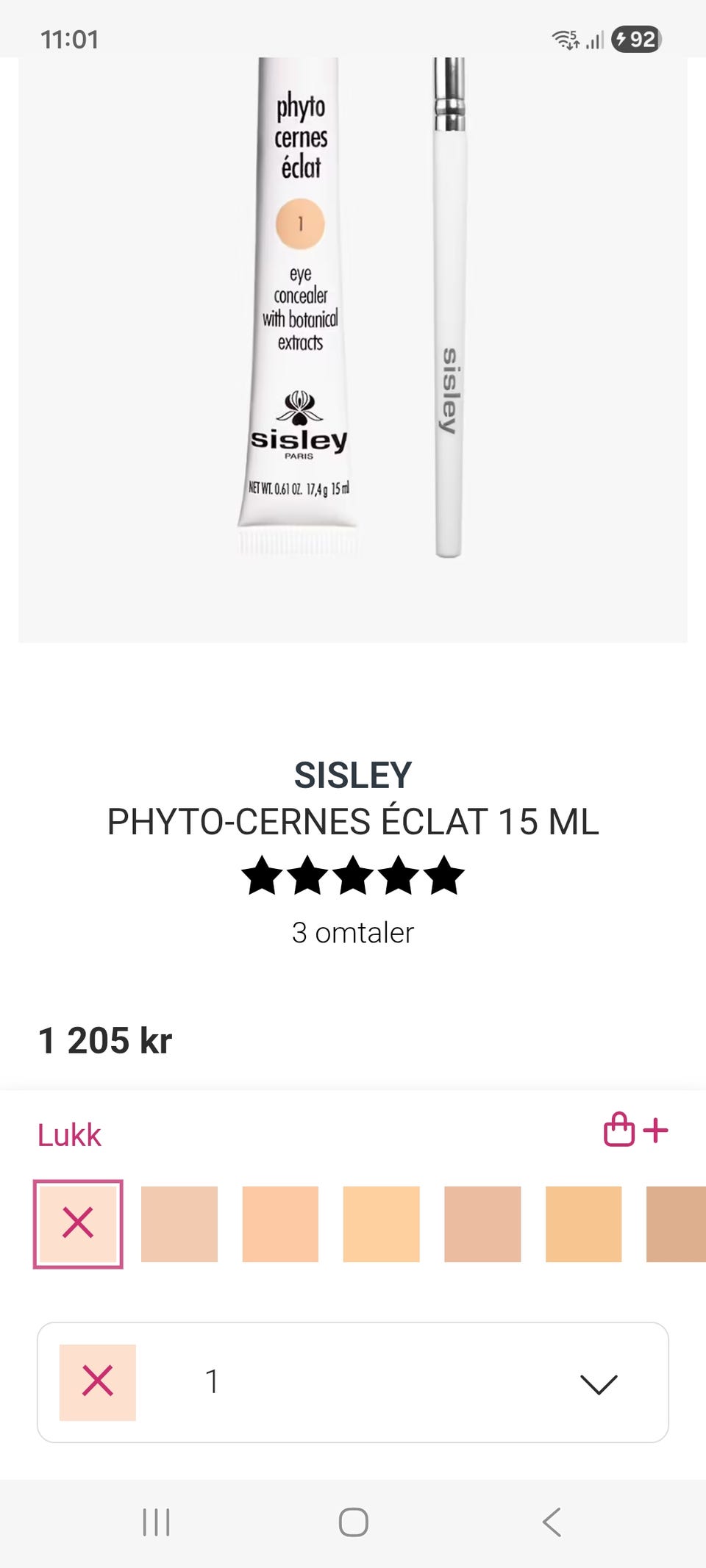Add product to shopping bag

pos(635,1130)
